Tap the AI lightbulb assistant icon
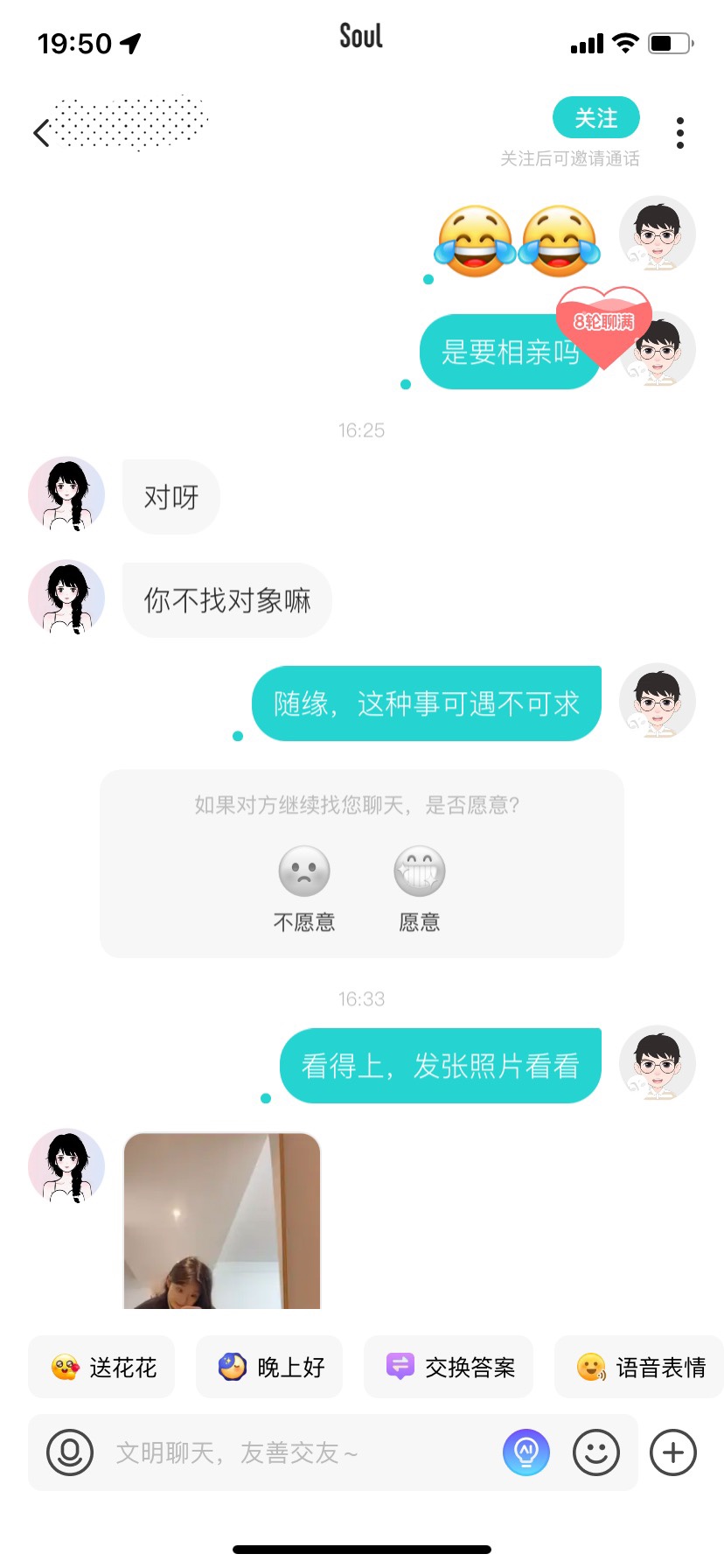 point(526,1452)
